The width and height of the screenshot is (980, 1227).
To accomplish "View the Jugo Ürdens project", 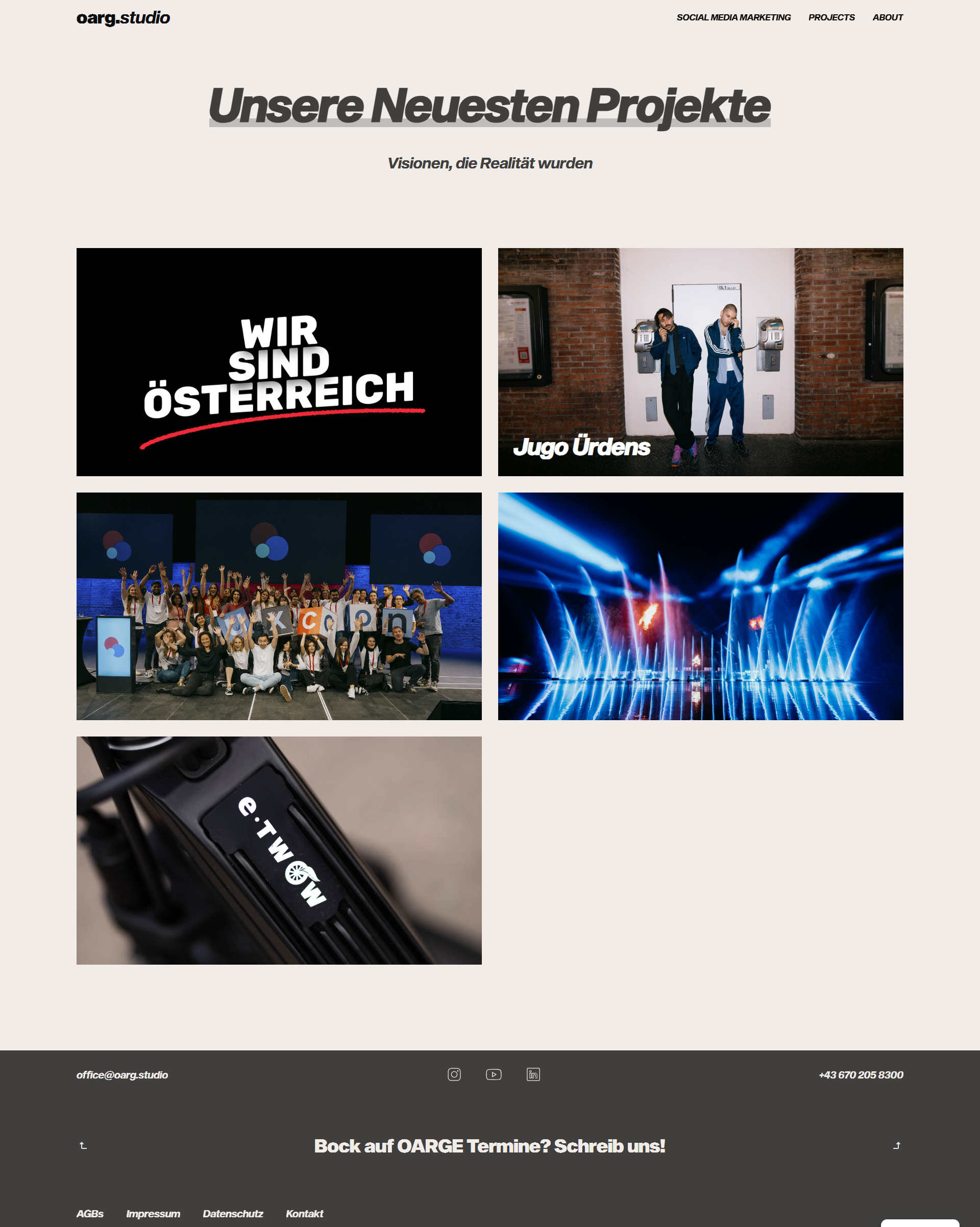I will [x=700, y=362].
